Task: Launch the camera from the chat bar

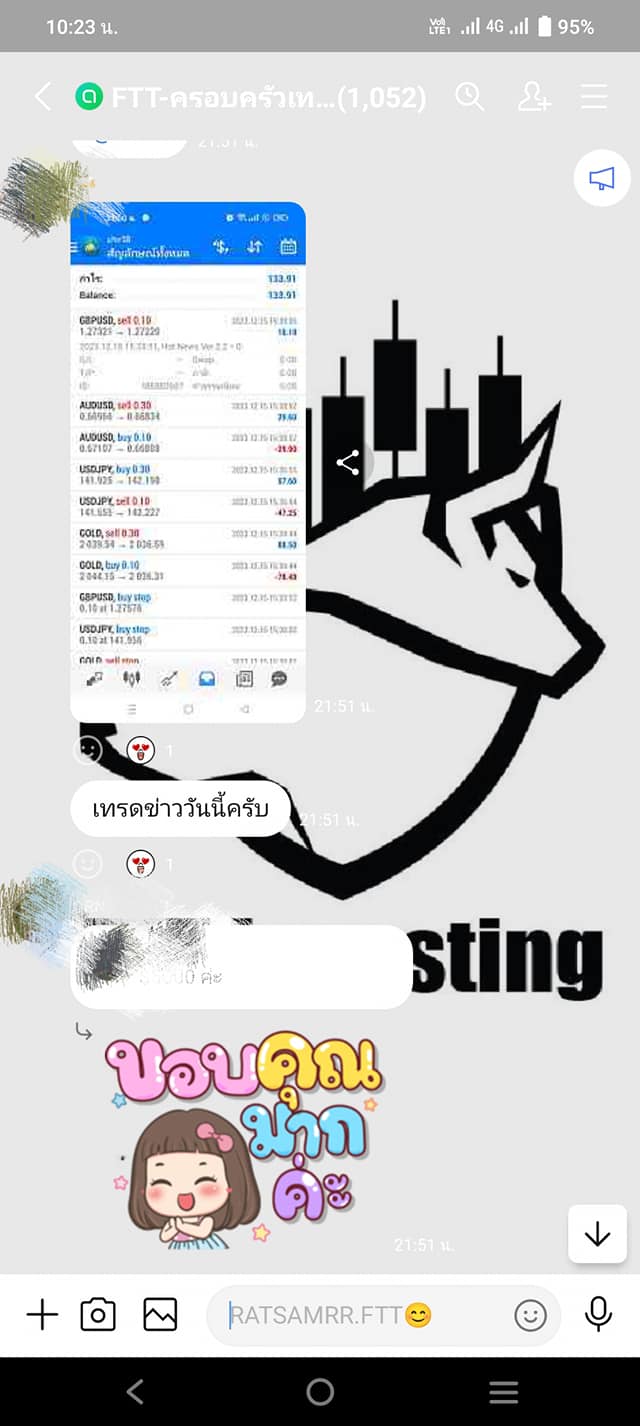Action: click(98, 1314)
